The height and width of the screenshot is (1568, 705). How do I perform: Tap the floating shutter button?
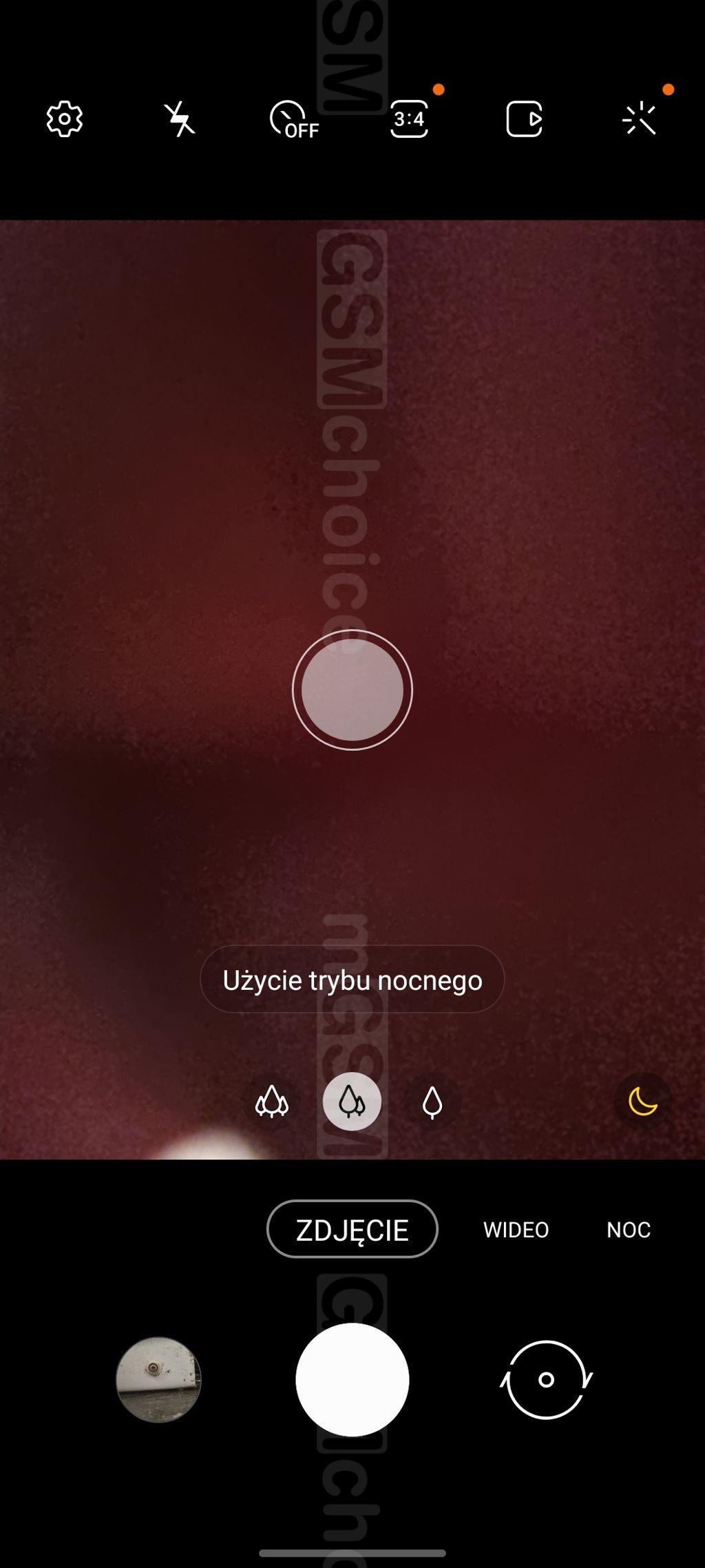(352, 690)
